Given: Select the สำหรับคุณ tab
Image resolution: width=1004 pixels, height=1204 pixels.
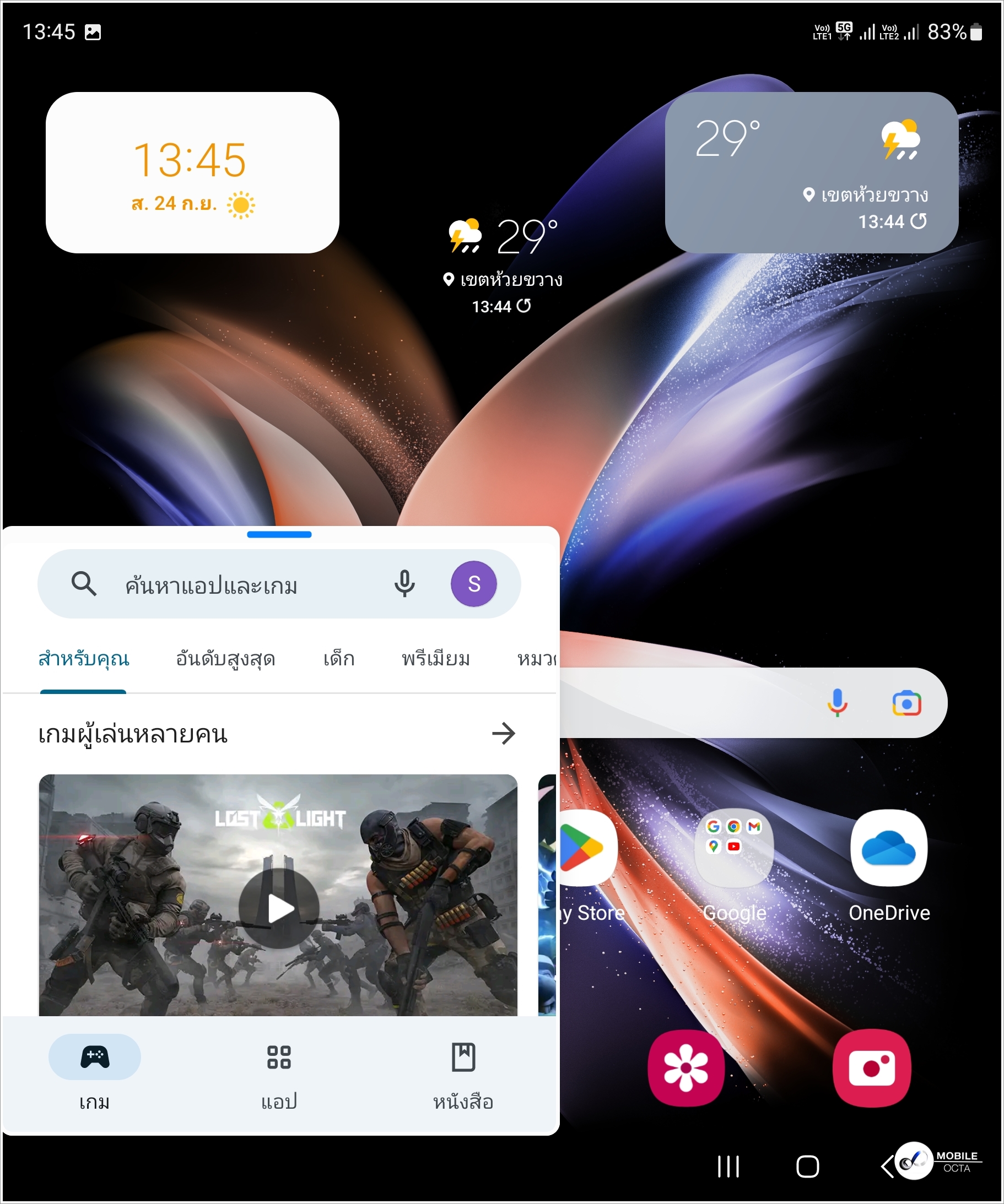Looking at the screenshot, I should coord(84,659).
